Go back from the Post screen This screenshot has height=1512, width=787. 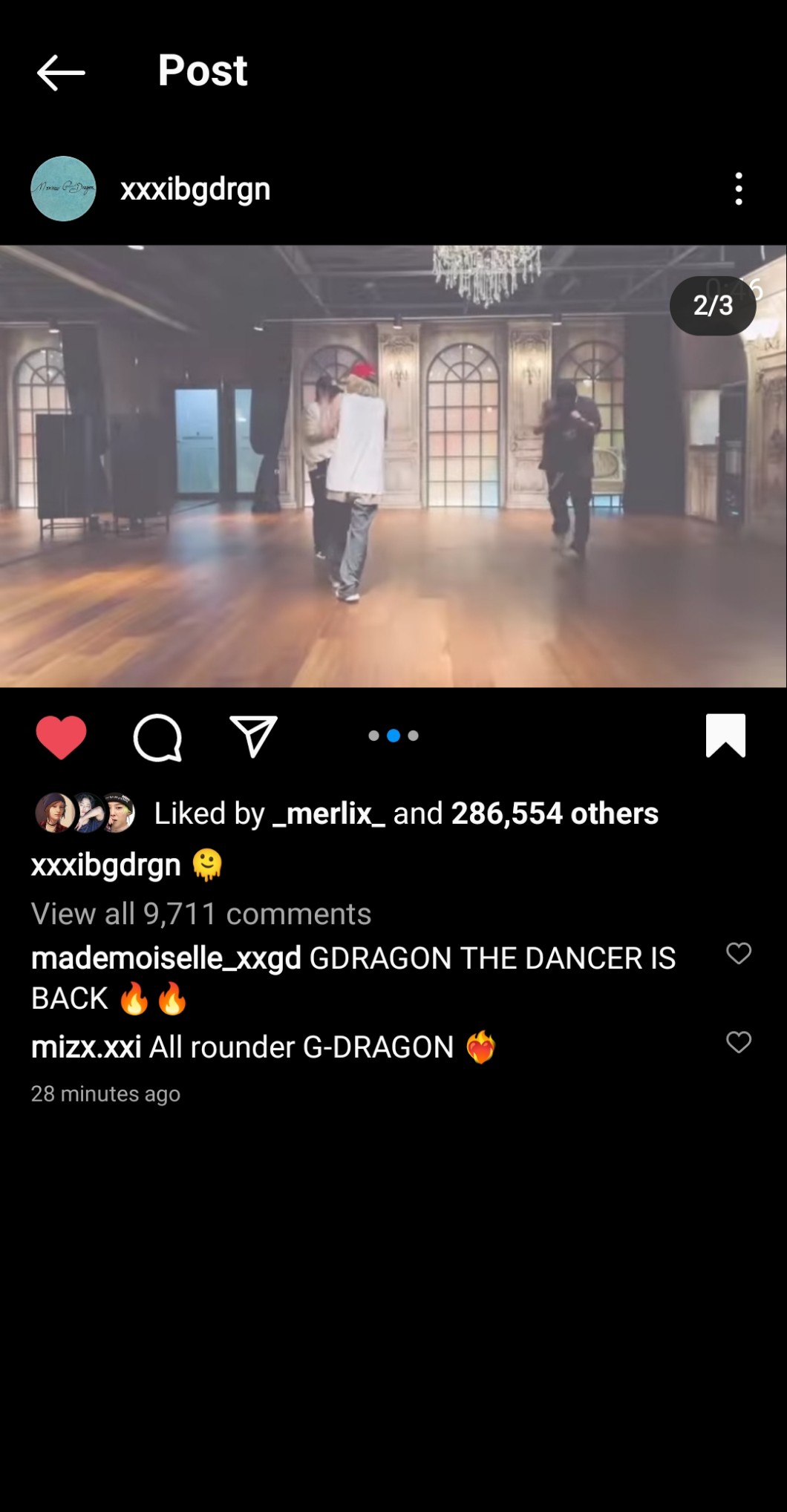(x=61, y=73)
